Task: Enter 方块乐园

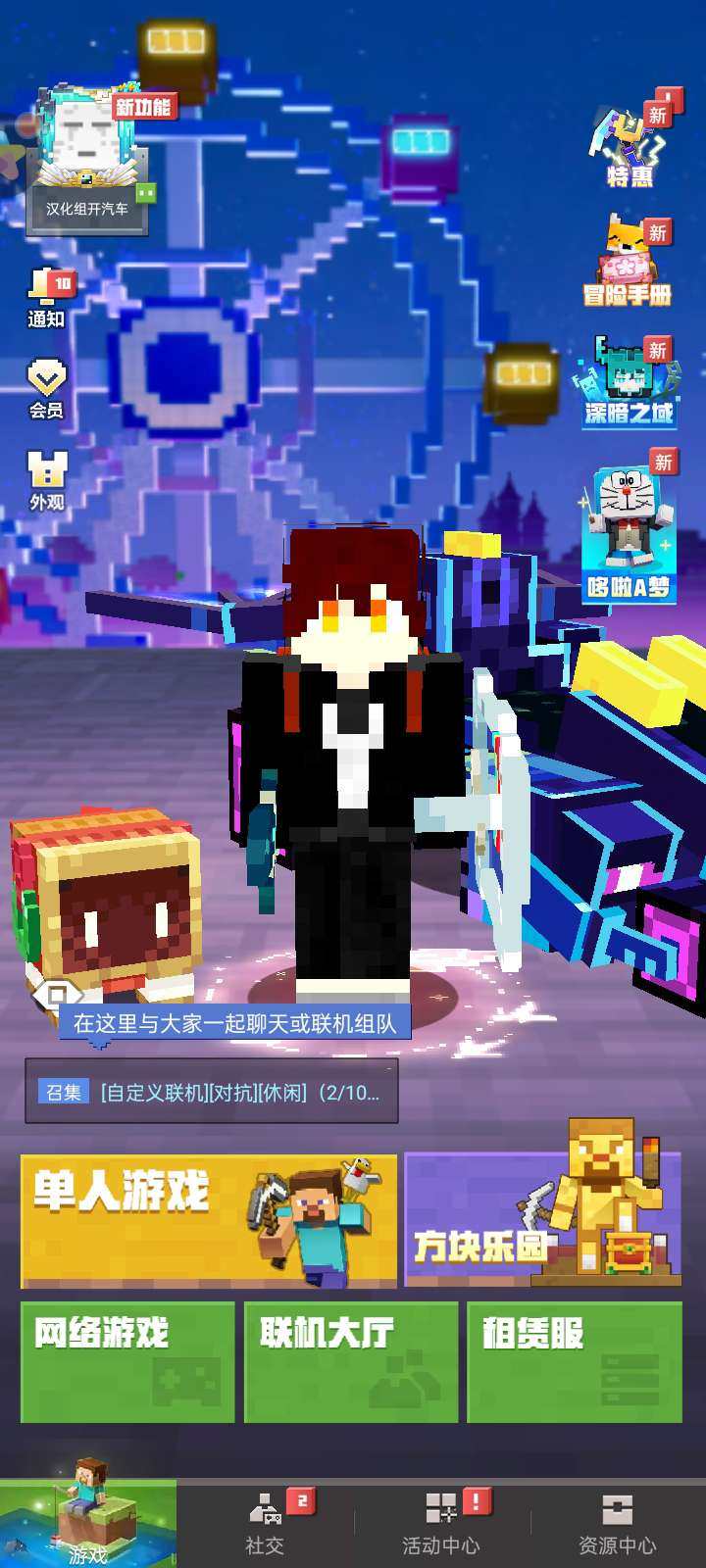Action: (x=543, y=1221)
